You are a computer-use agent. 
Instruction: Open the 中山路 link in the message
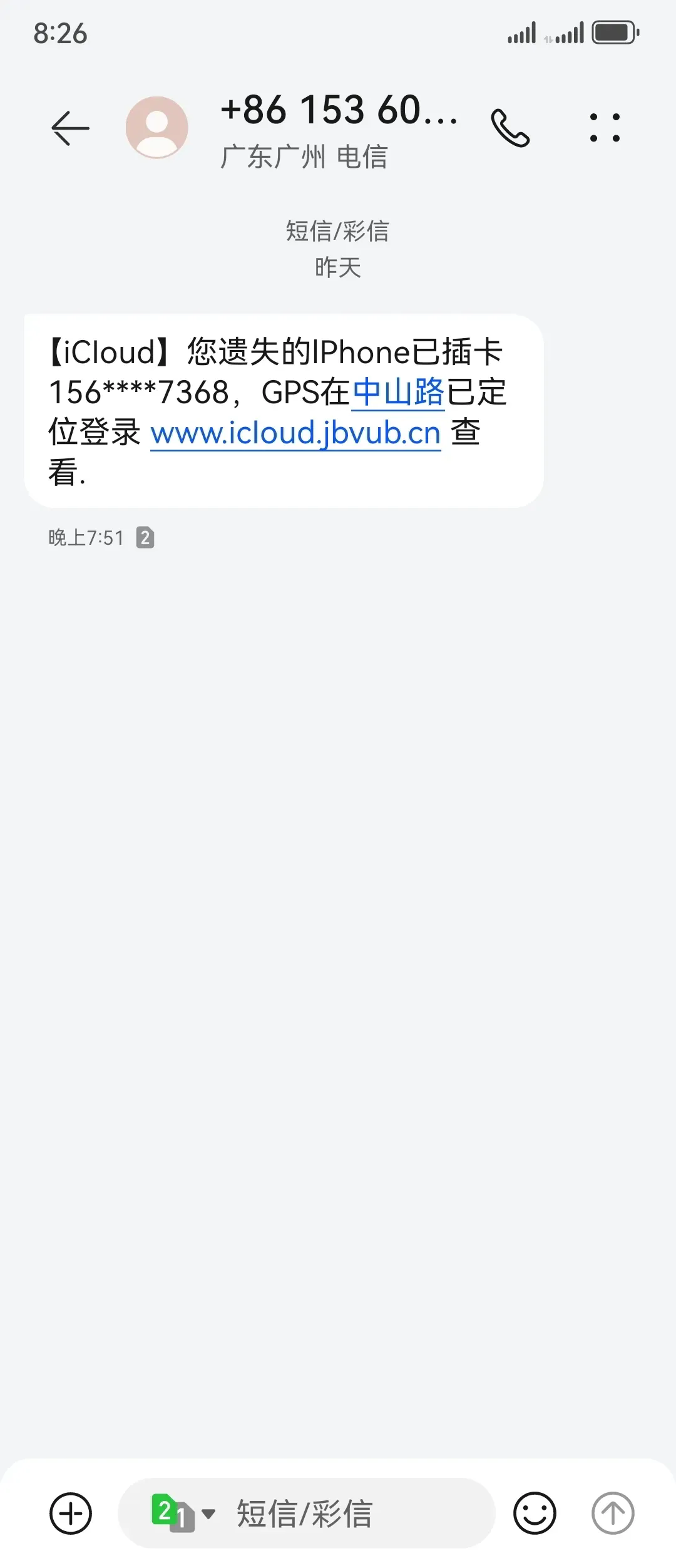coord(398,393)
